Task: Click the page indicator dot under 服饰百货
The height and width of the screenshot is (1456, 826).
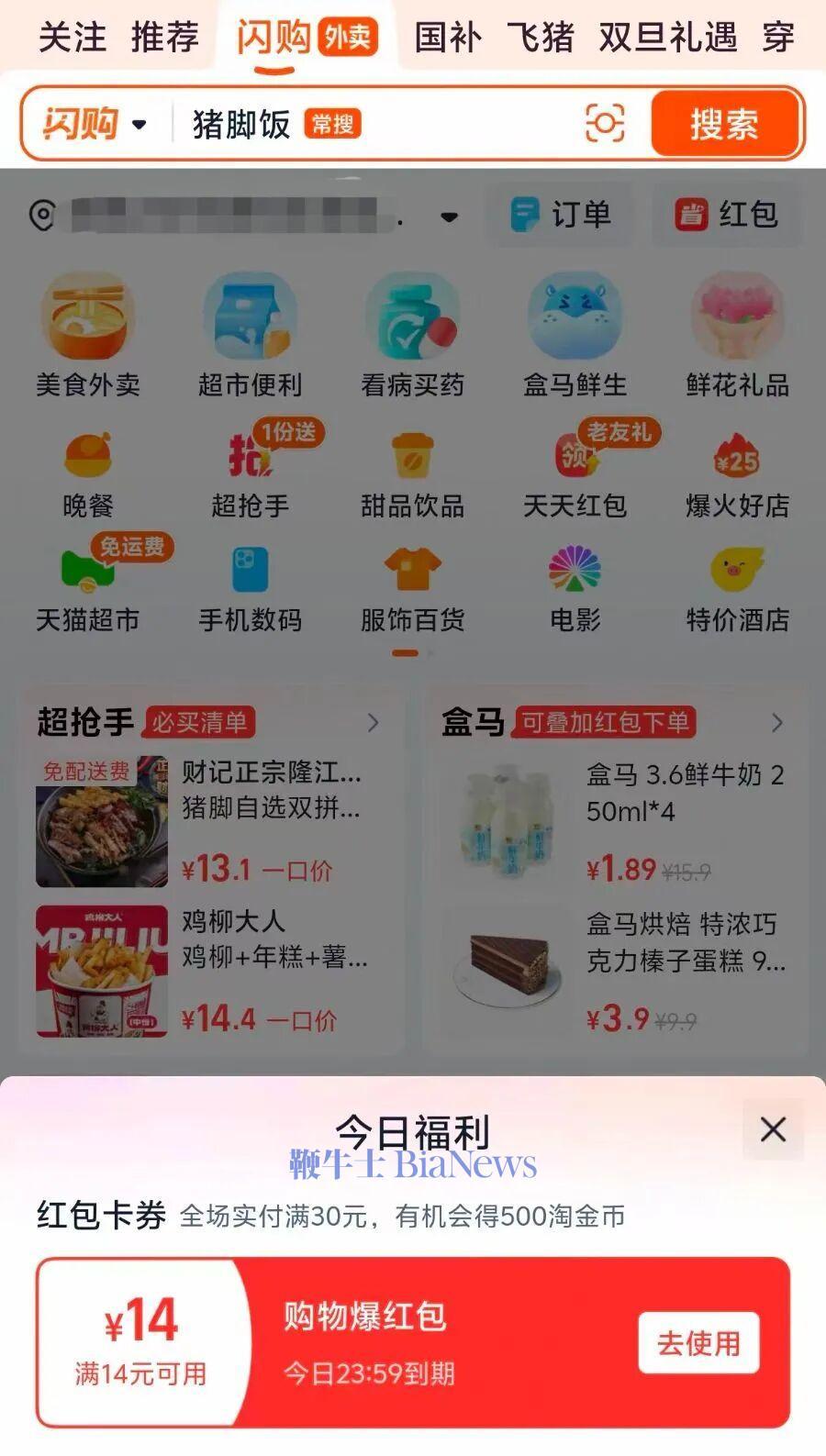Action: tap(404, 653)
